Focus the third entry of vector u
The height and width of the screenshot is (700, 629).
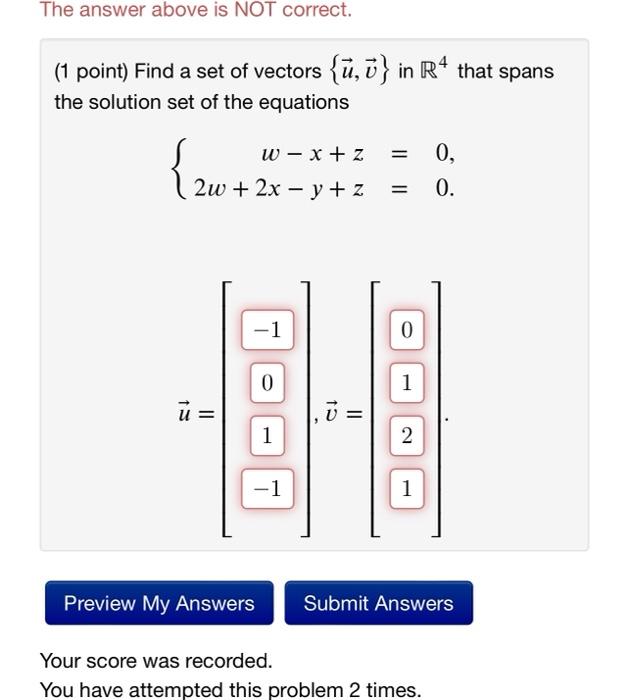point(267,436)
